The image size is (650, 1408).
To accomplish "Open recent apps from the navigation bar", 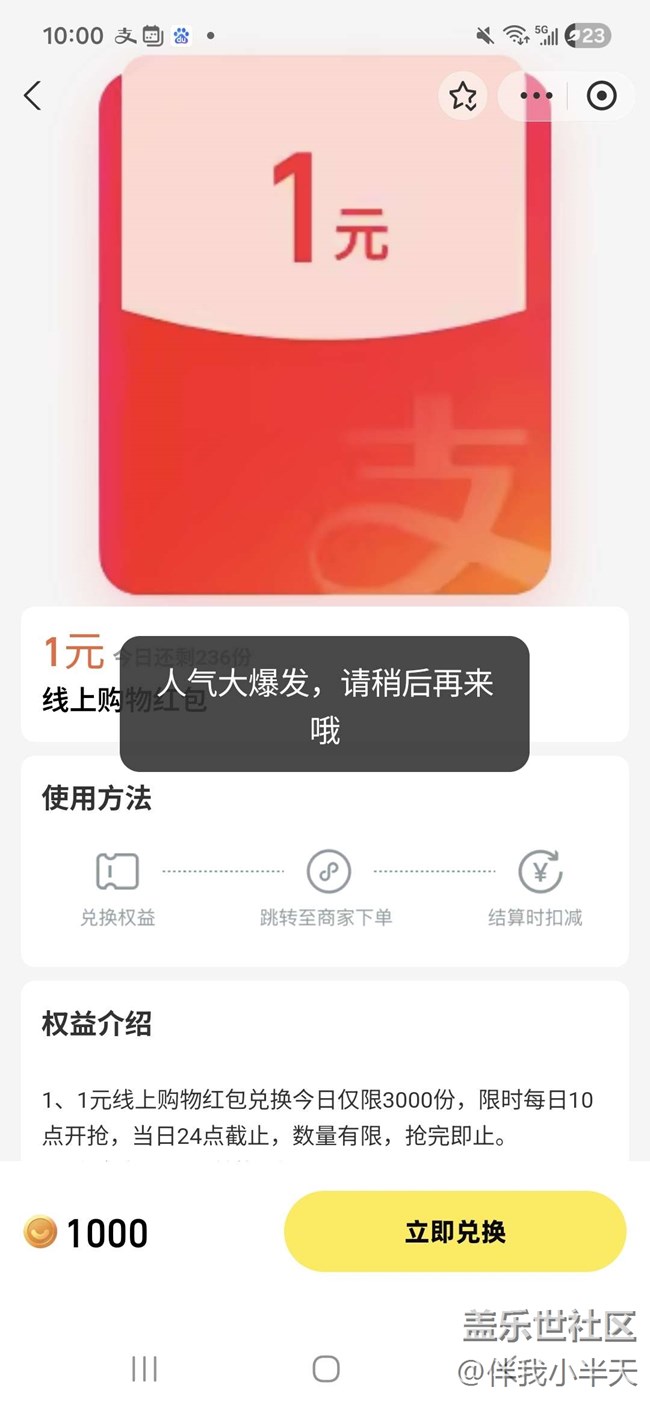I will tap(145, 1369).
